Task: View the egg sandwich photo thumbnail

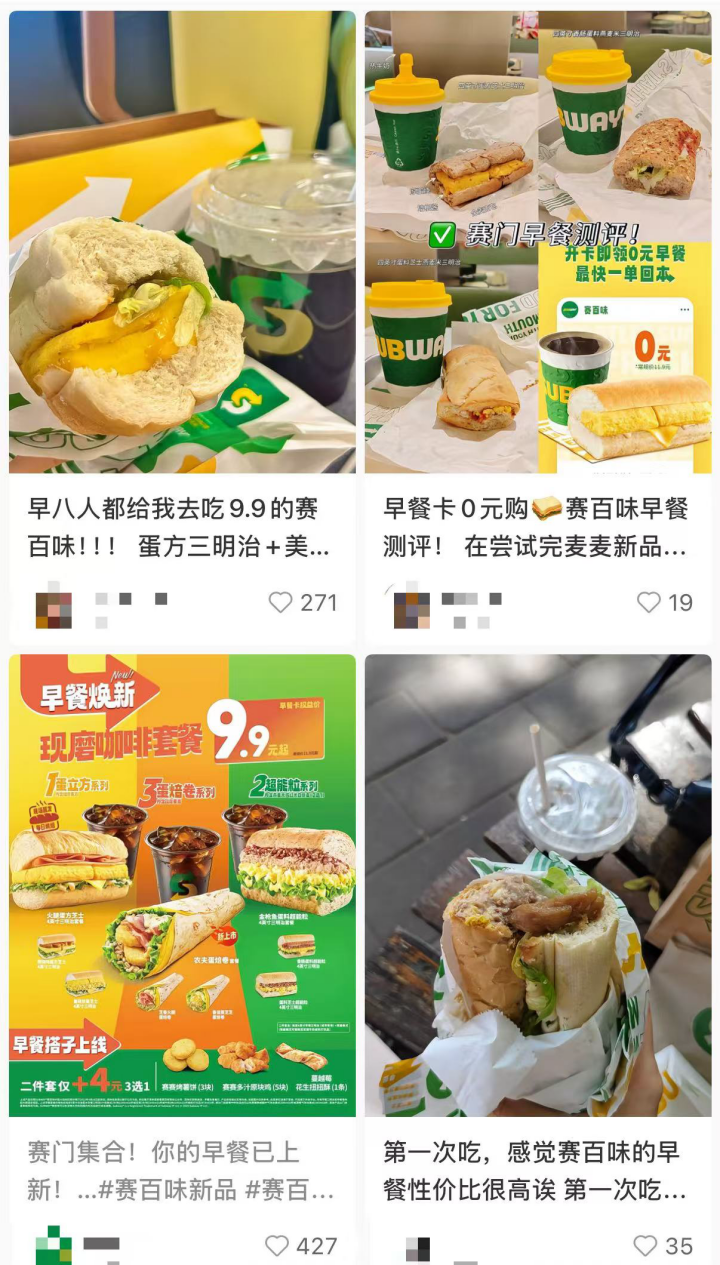Action: [180, 240]
